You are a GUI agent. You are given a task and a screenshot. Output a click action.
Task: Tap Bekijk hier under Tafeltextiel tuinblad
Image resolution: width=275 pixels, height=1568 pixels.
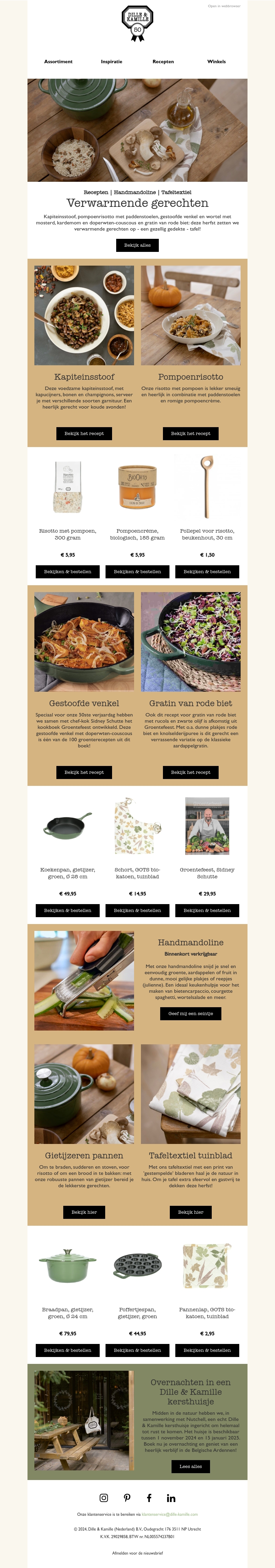[x=190, y=1212]
